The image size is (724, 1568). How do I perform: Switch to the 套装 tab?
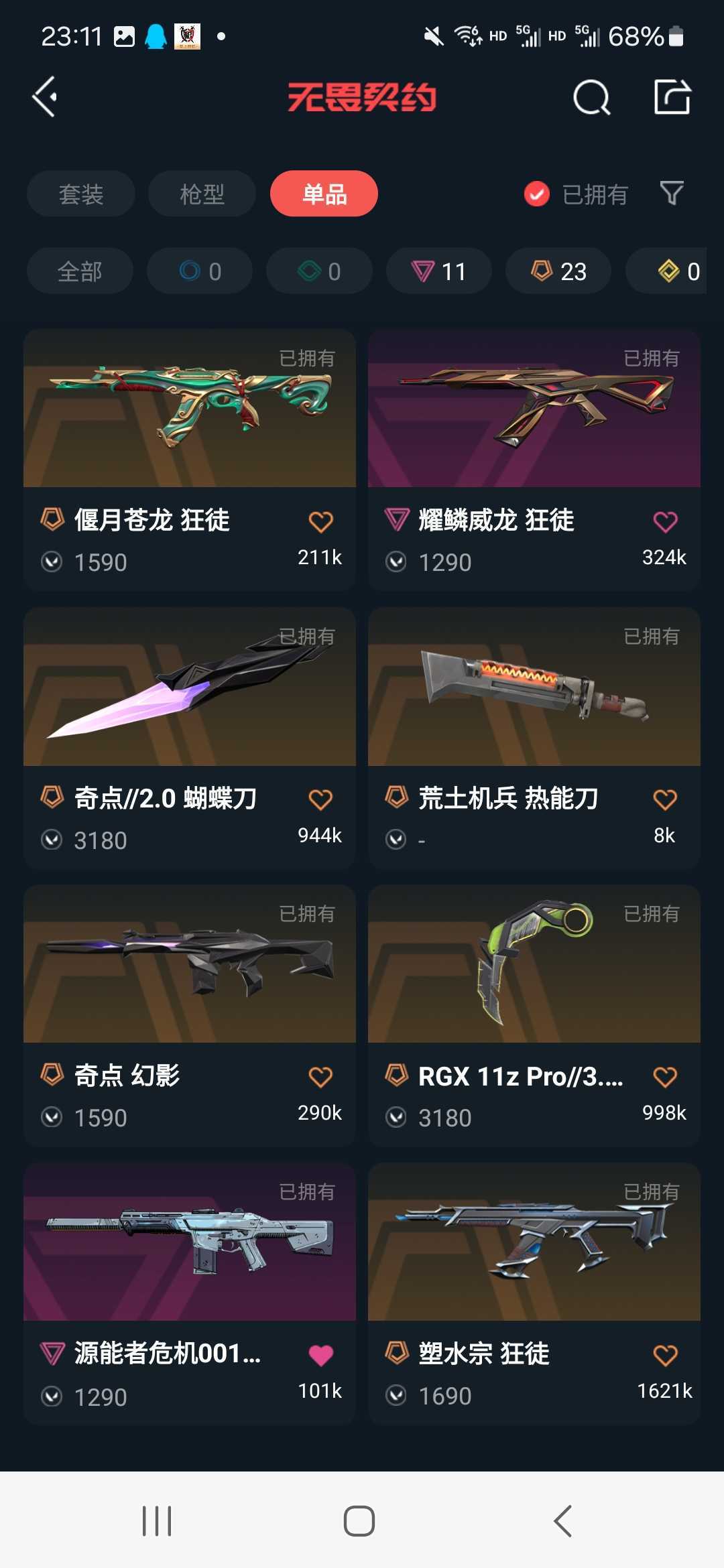point(81,194)
